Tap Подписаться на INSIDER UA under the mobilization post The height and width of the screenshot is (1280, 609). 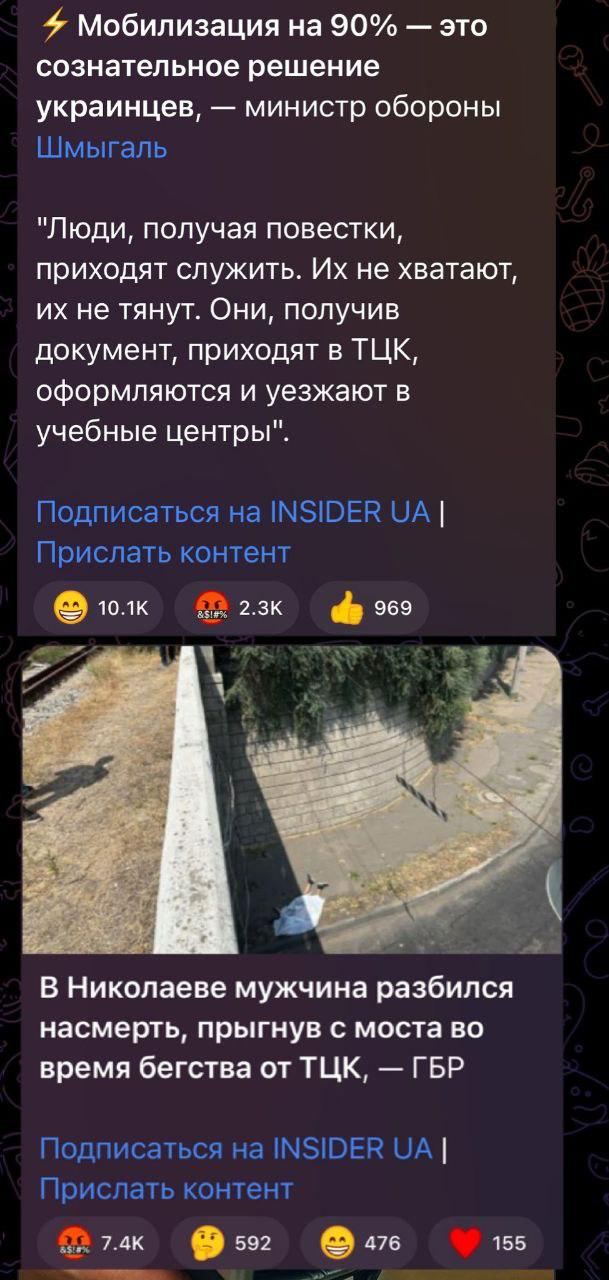click(233, 512)
